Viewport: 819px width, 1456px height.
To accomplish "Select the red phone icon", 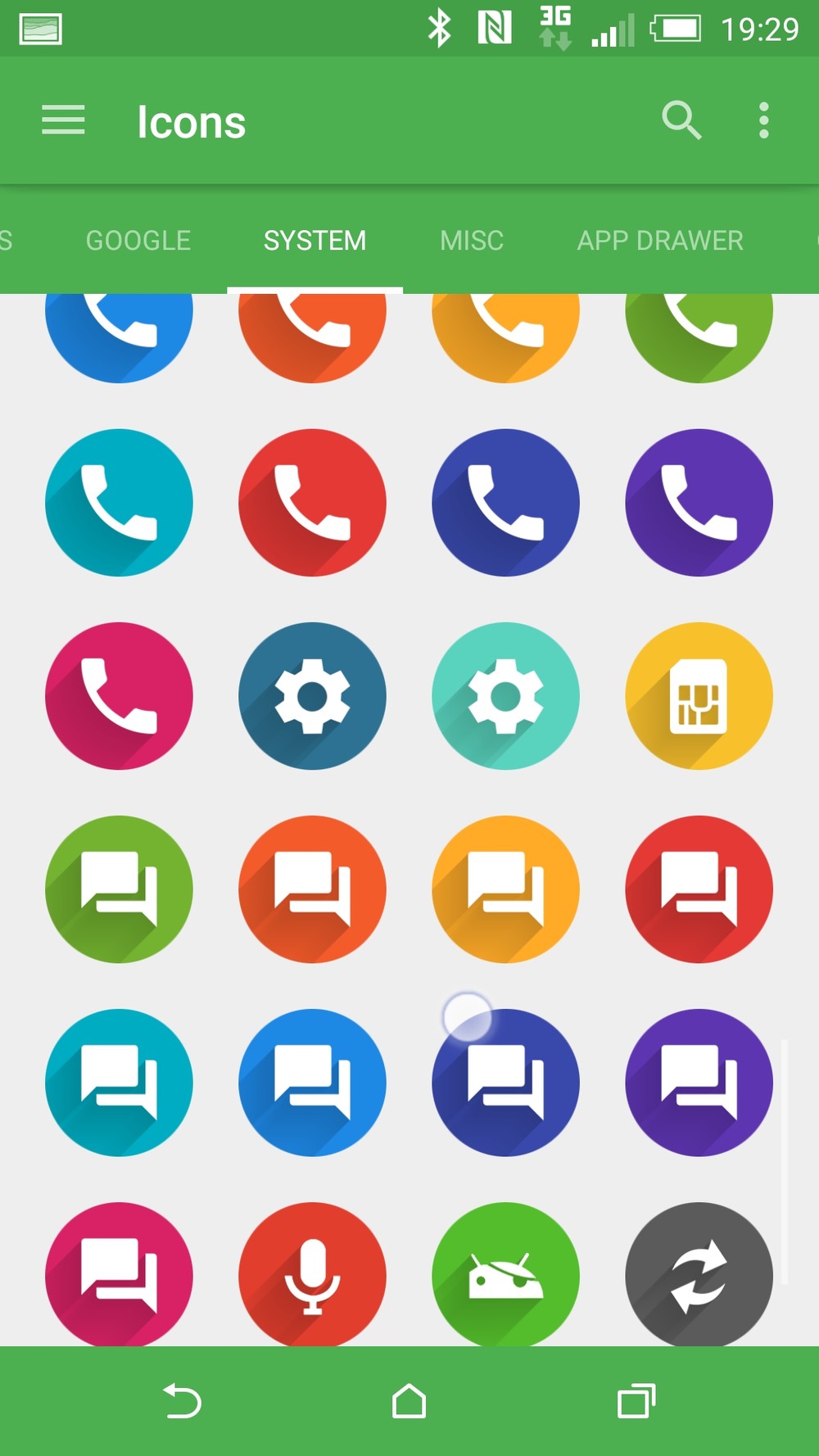I will [312, 502].
